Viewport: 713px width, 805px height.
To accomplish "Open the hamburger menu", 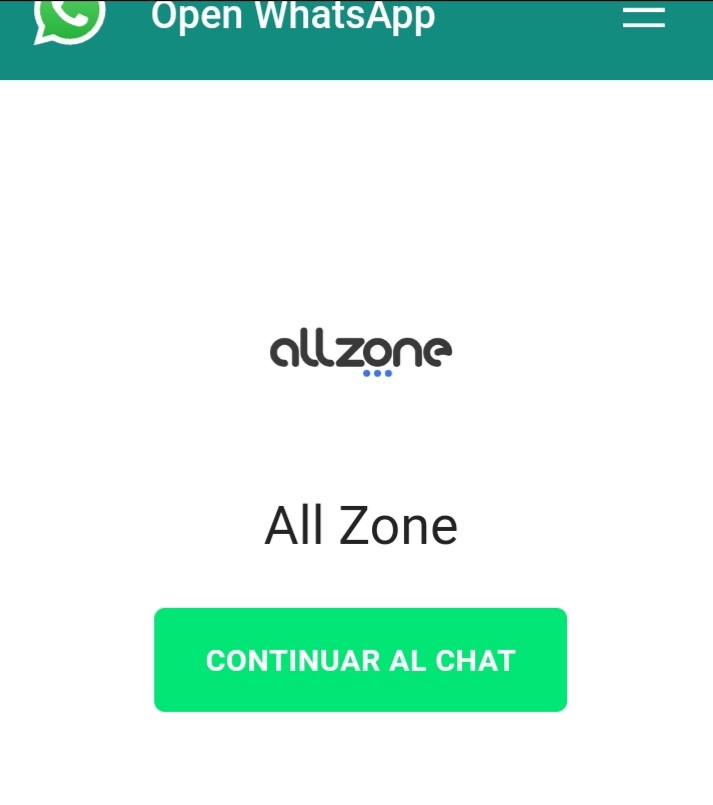I will coord(643,16).
